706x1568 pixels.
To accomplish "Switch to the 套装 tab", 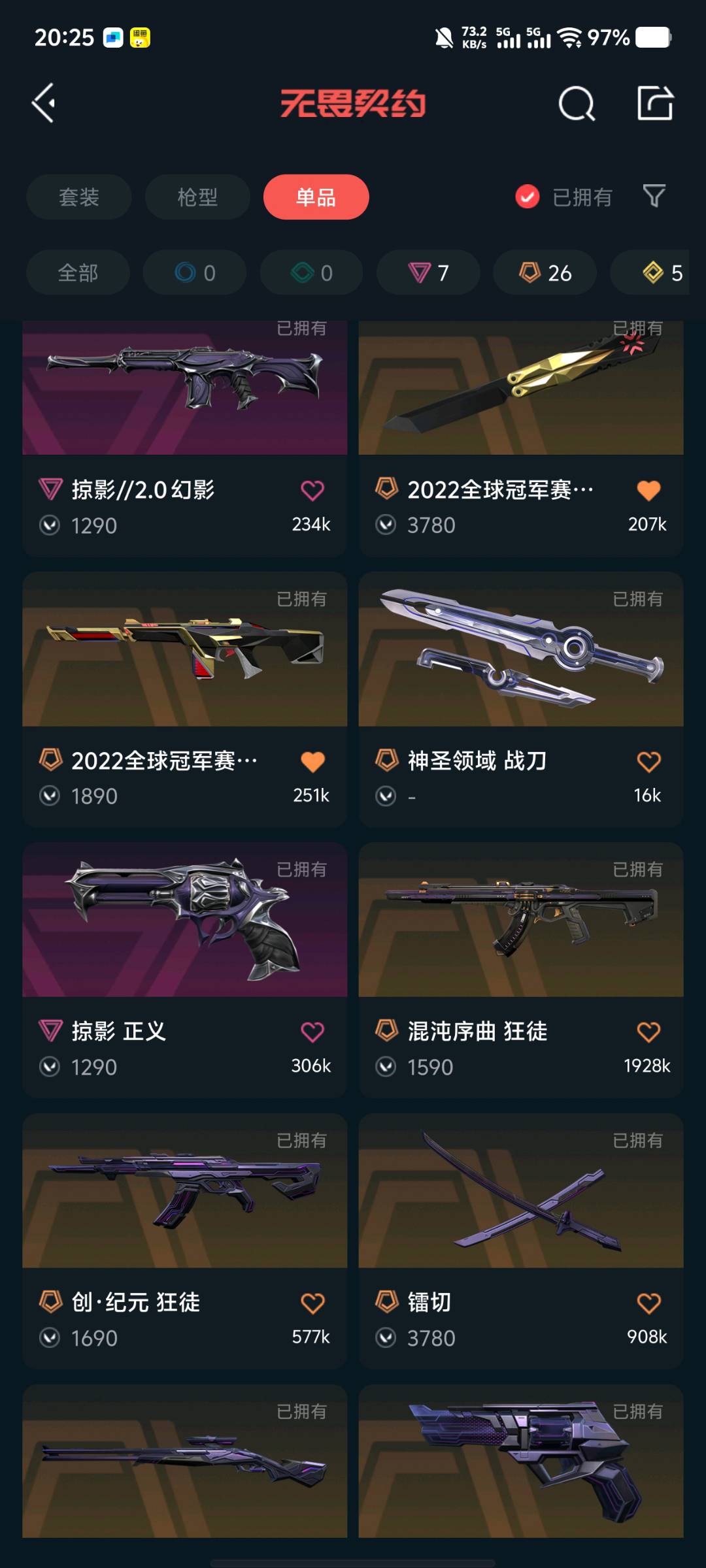I will tap(78, 197).
